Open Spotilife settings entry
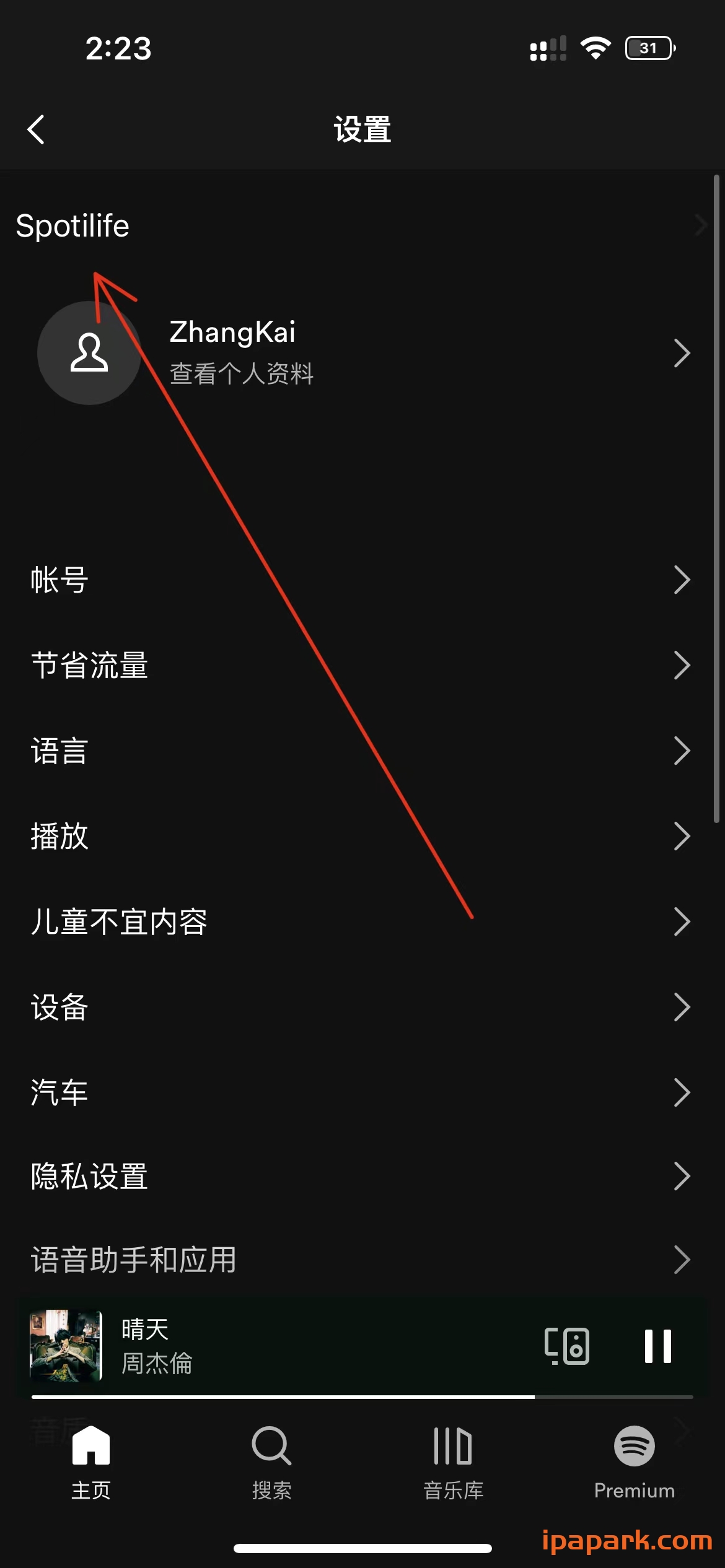Screen dimensions: 725x1568 tap(362, 225)
